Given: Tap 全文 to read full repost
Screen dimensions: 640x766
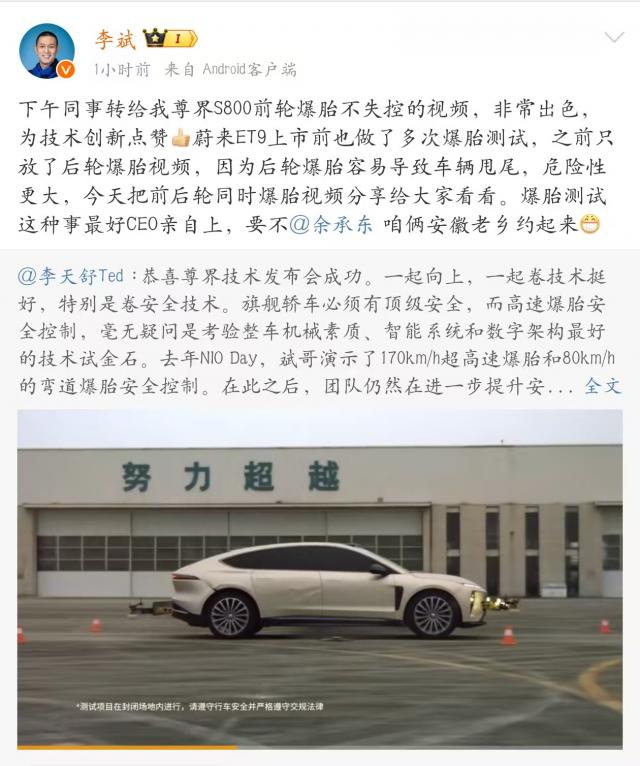Looking at the screenshot, I should (x=603, y=385).
